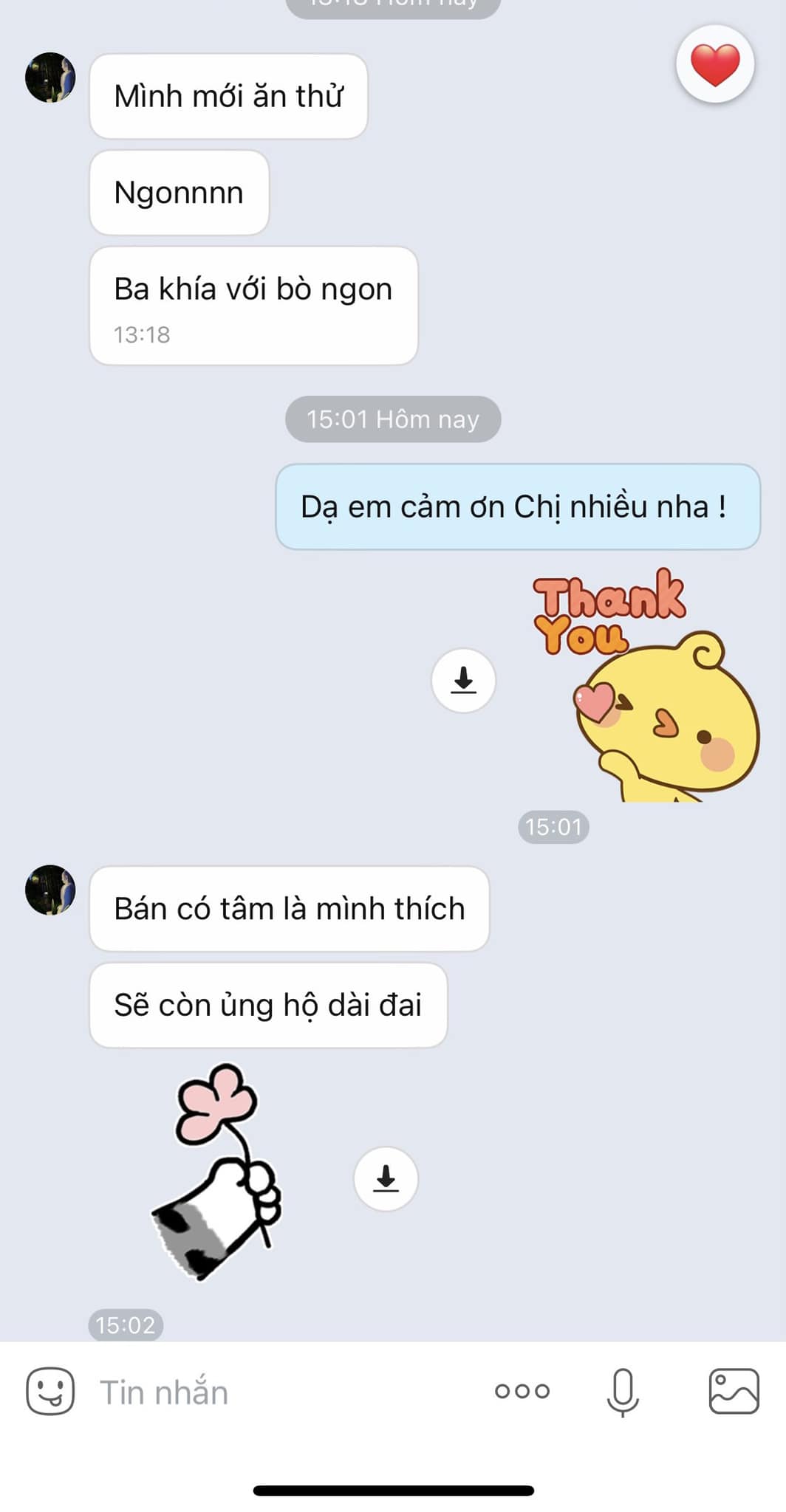Screen dimensions: 786x1512
Task: Open the three-dot more options menu
Action: (522, 1391)
